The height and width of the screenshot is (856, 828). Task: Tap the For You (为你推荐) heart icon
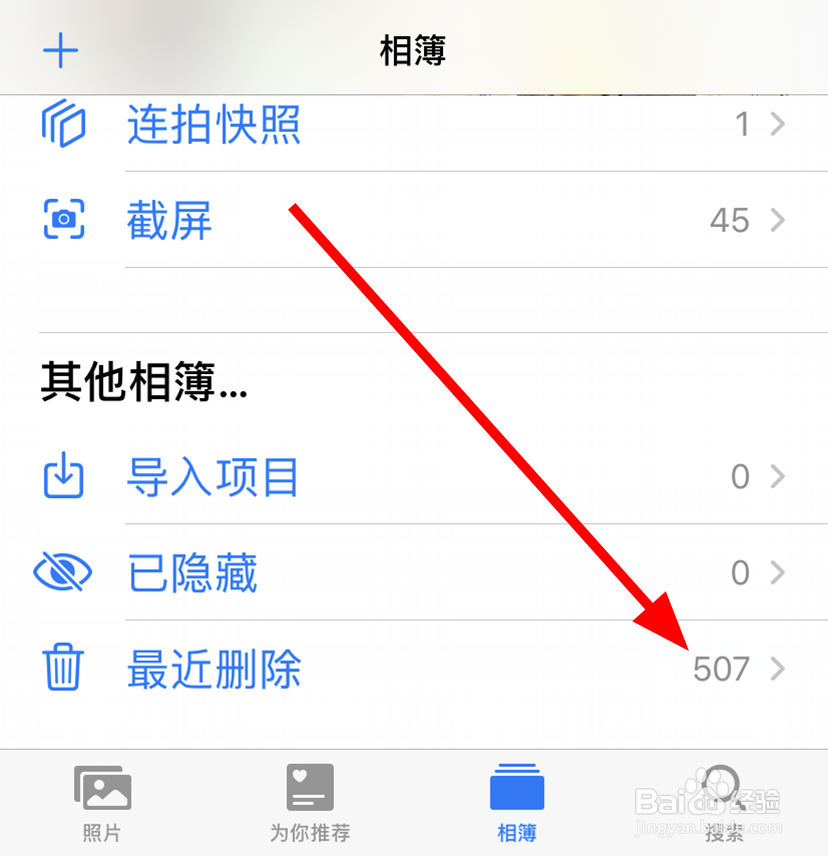tap(310, 786)
